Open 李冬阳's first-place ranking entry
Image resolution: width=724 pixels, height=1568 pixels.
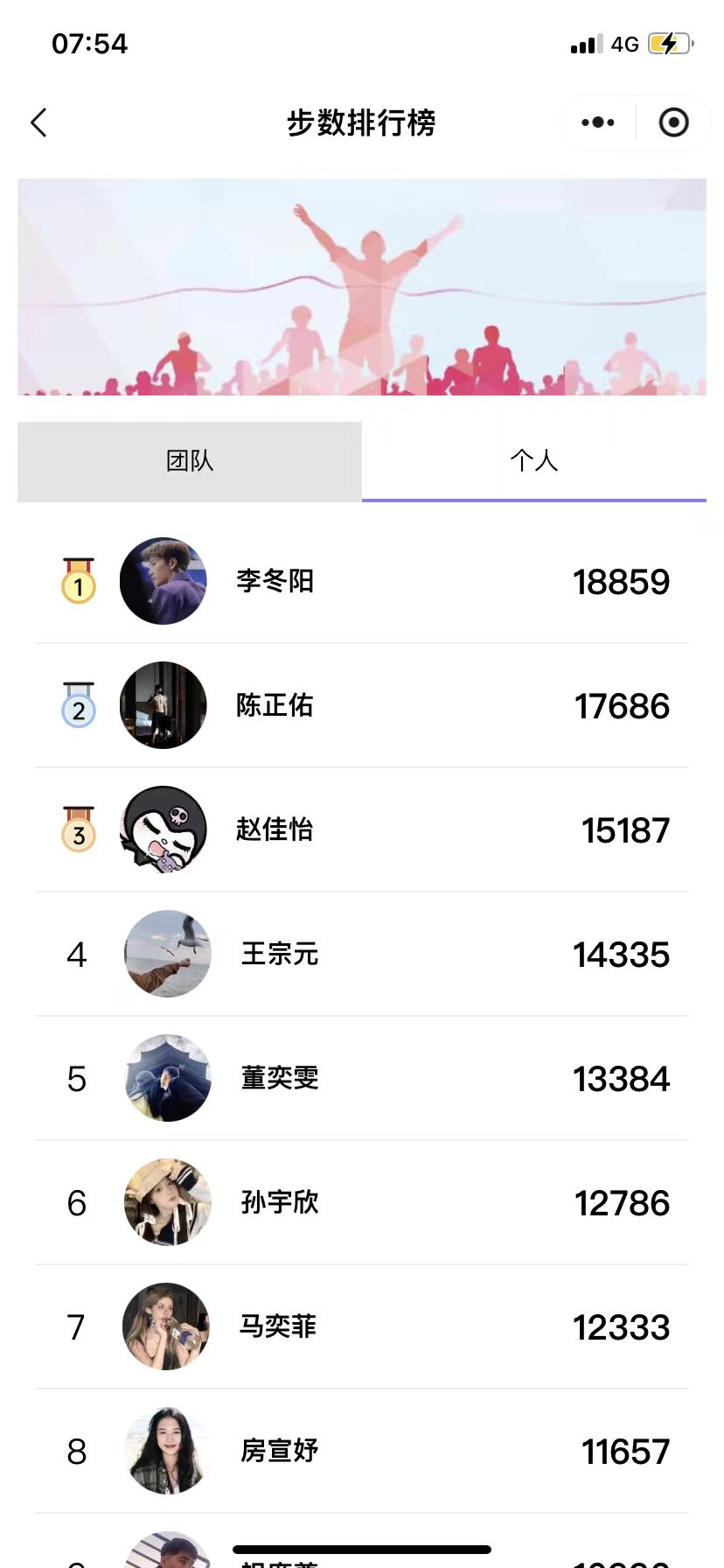tap(362, 582)
